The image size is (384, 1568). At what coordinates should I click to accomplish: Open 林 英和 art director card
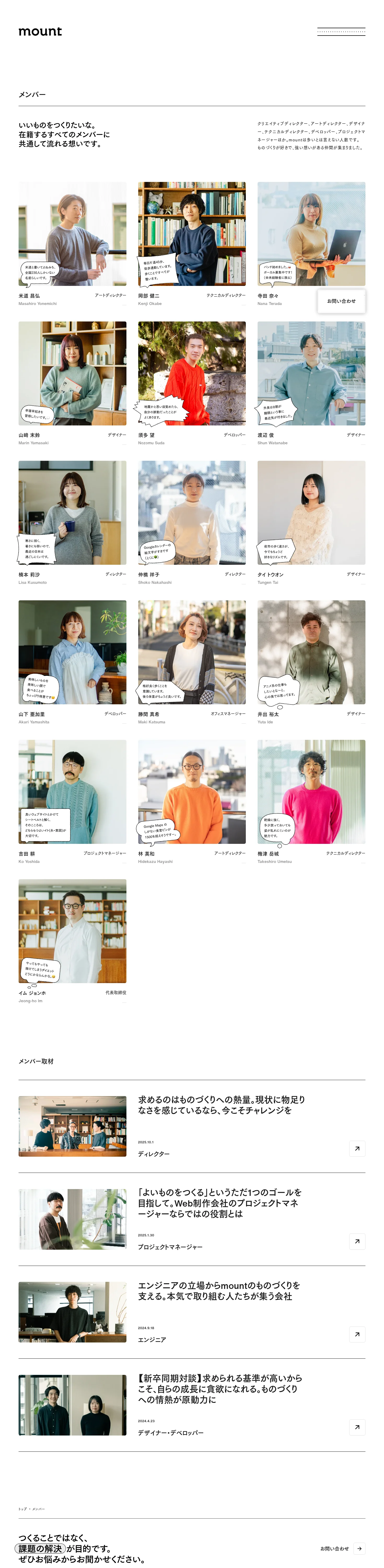(x=192, y=791)
